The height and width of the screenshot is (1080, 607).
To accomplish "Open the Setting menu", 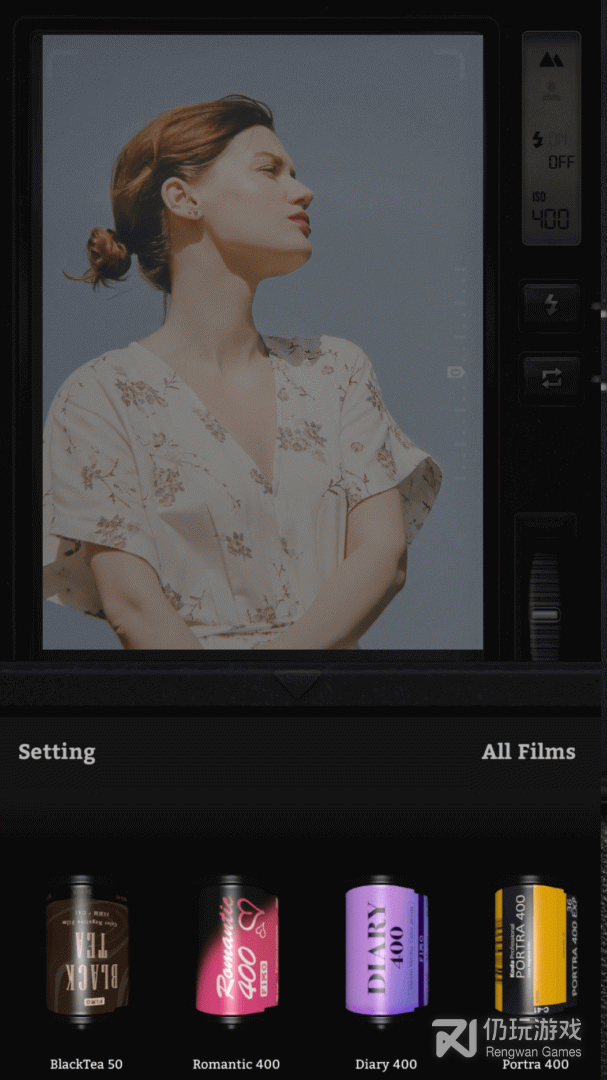I will (57, 752).
